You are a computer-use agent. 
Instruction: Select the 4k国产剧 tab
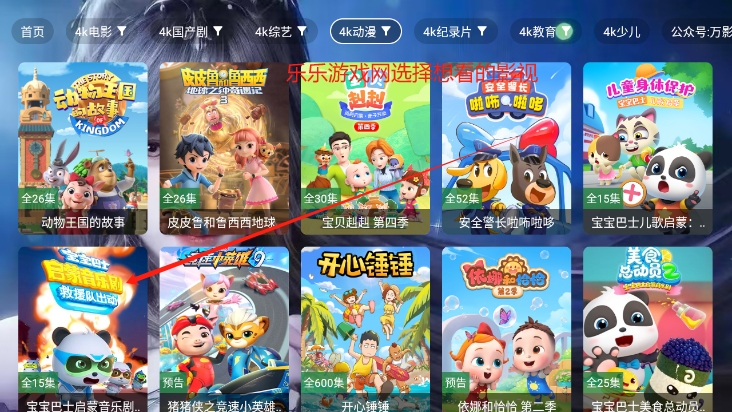[191, 32]
